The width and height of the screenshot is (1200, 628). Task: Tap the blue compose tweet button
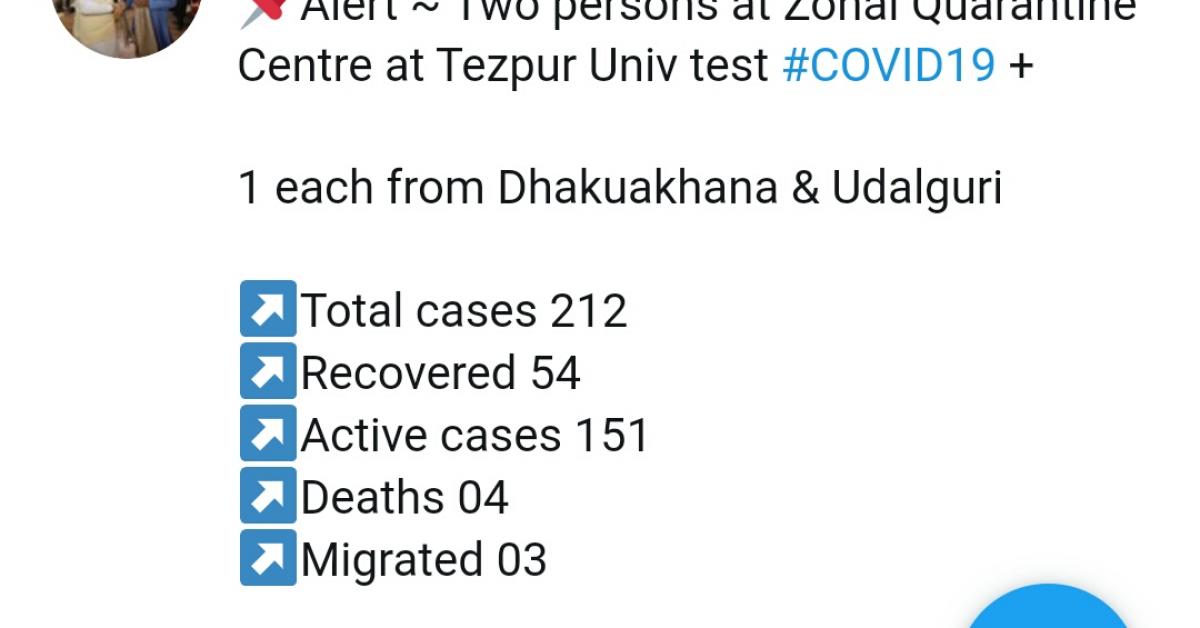click(1047, 612)
